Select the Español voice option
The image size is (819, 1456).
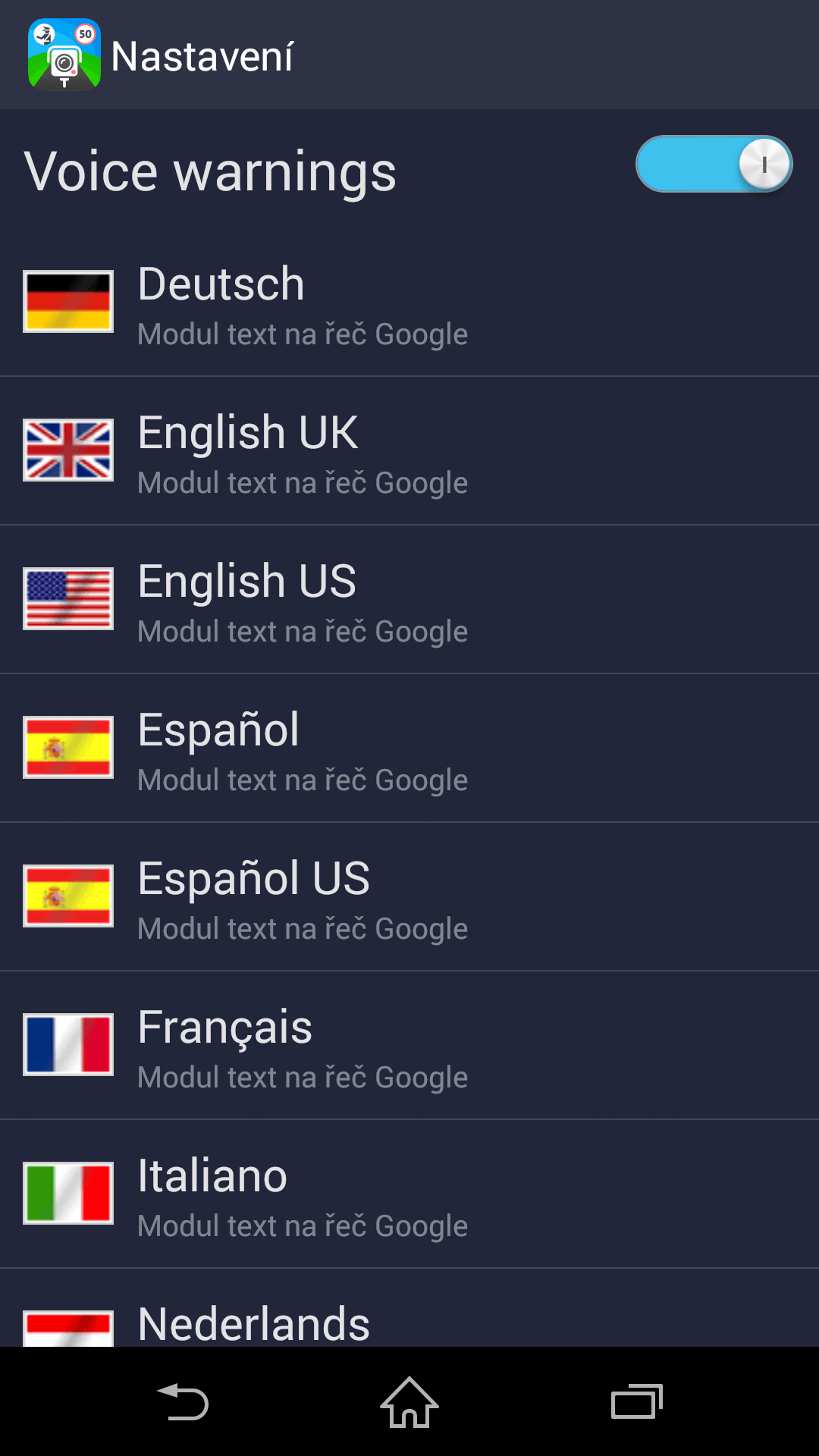(409, 748)
